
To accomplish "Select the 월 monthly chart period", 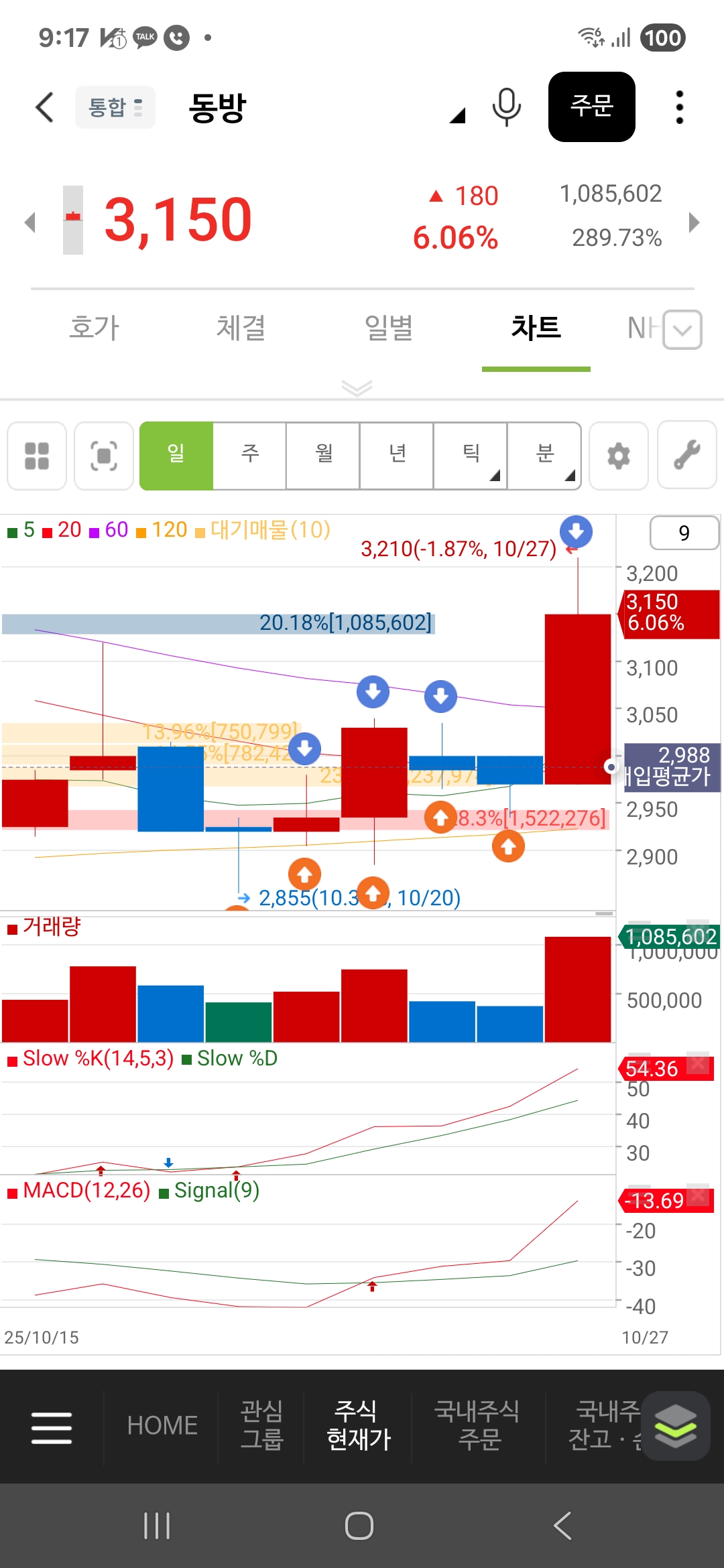I will pyautogui.click(x=324, y=456).
